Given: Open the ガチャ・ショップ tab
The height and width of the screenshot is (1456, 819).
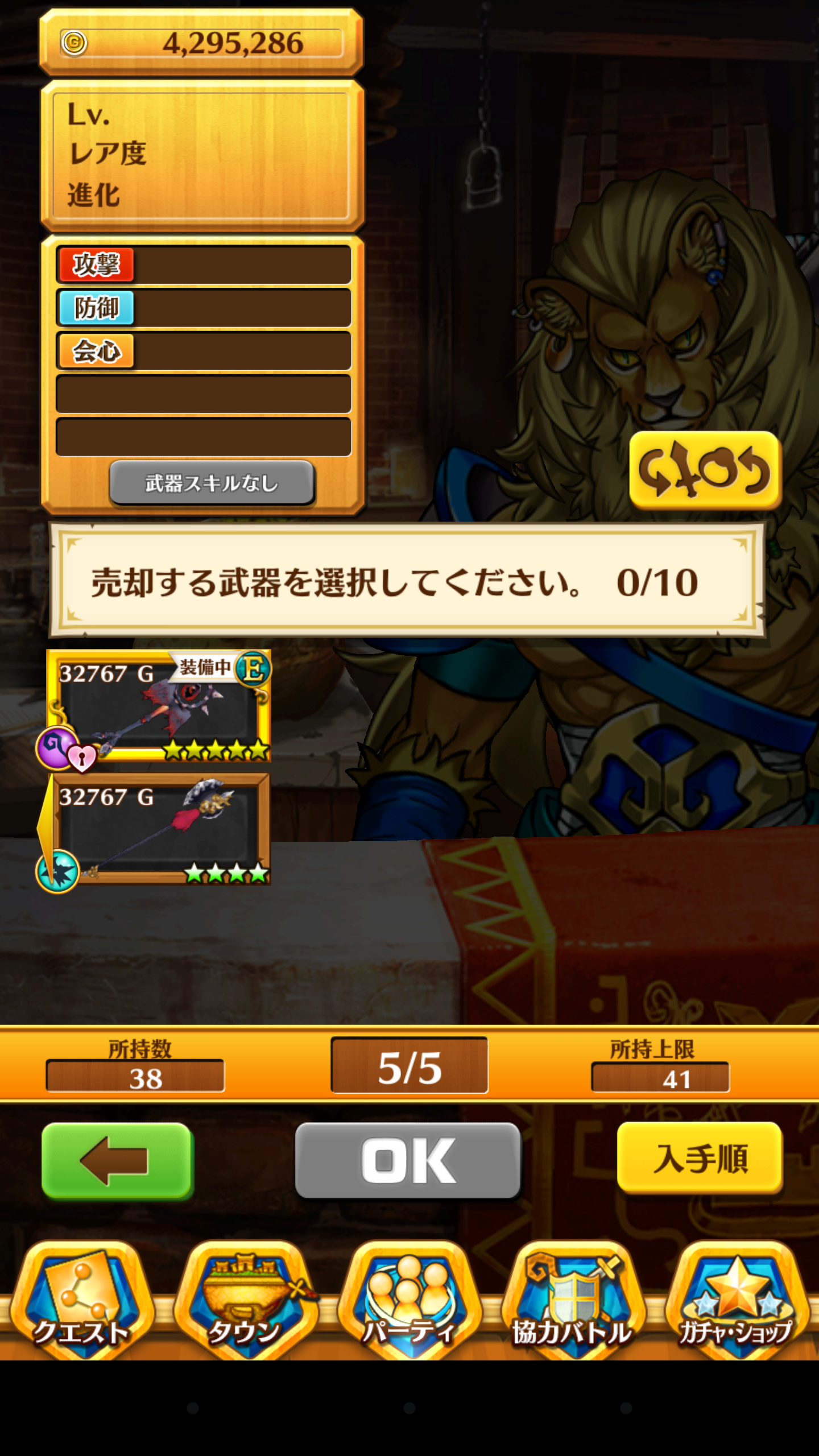Looking at the screenshot, I should 736,1302.
